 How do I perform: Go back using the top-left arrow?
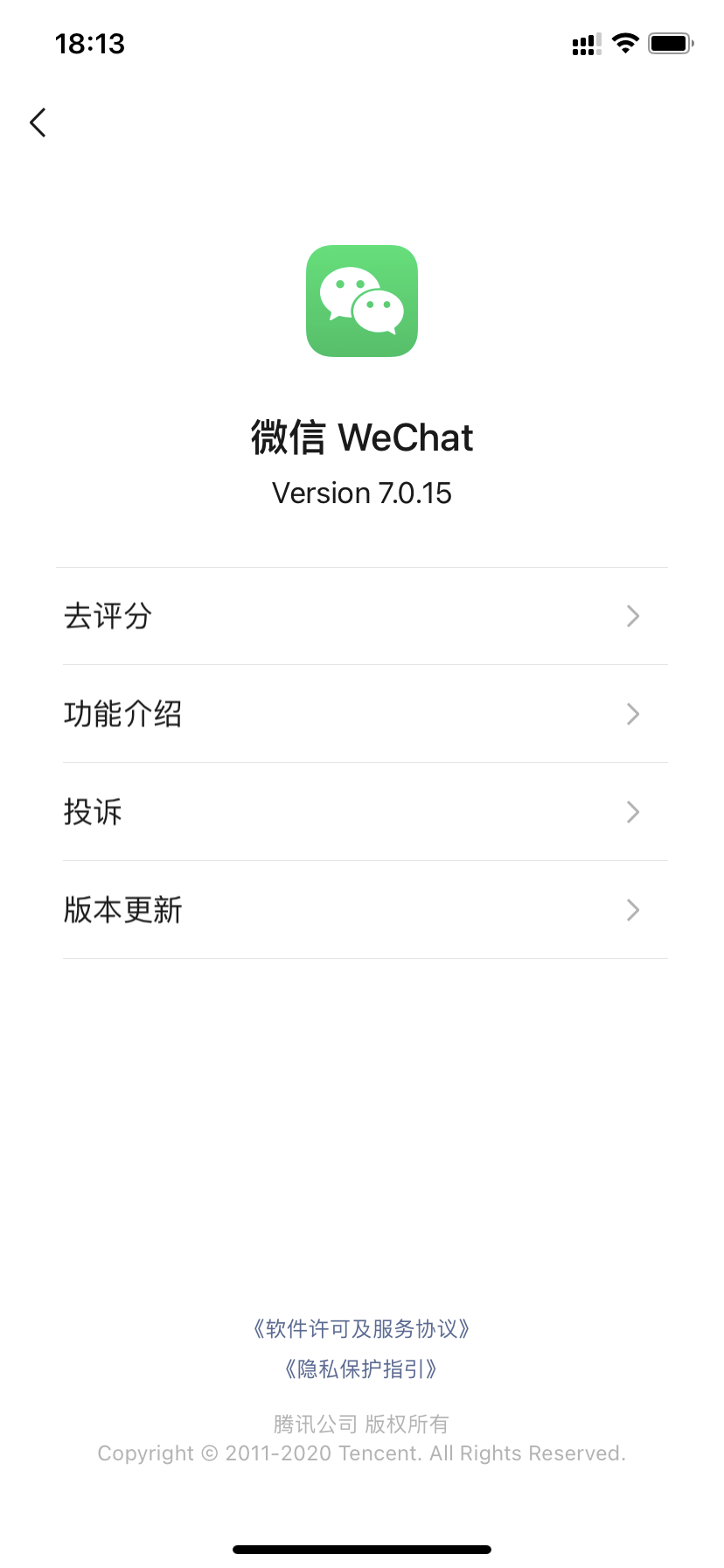38,122
